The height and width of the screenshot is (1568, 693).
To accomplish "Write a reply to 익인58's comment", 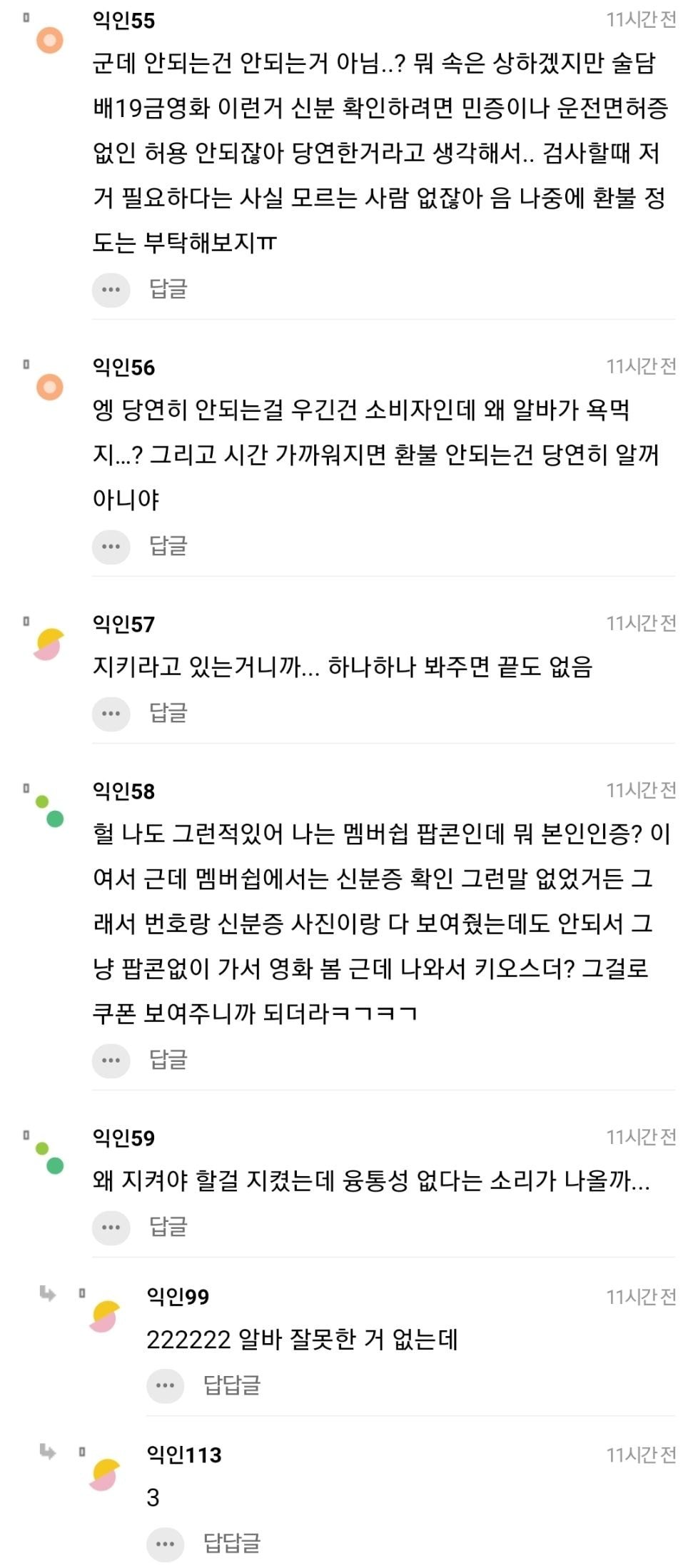I will pos(168,1060).
